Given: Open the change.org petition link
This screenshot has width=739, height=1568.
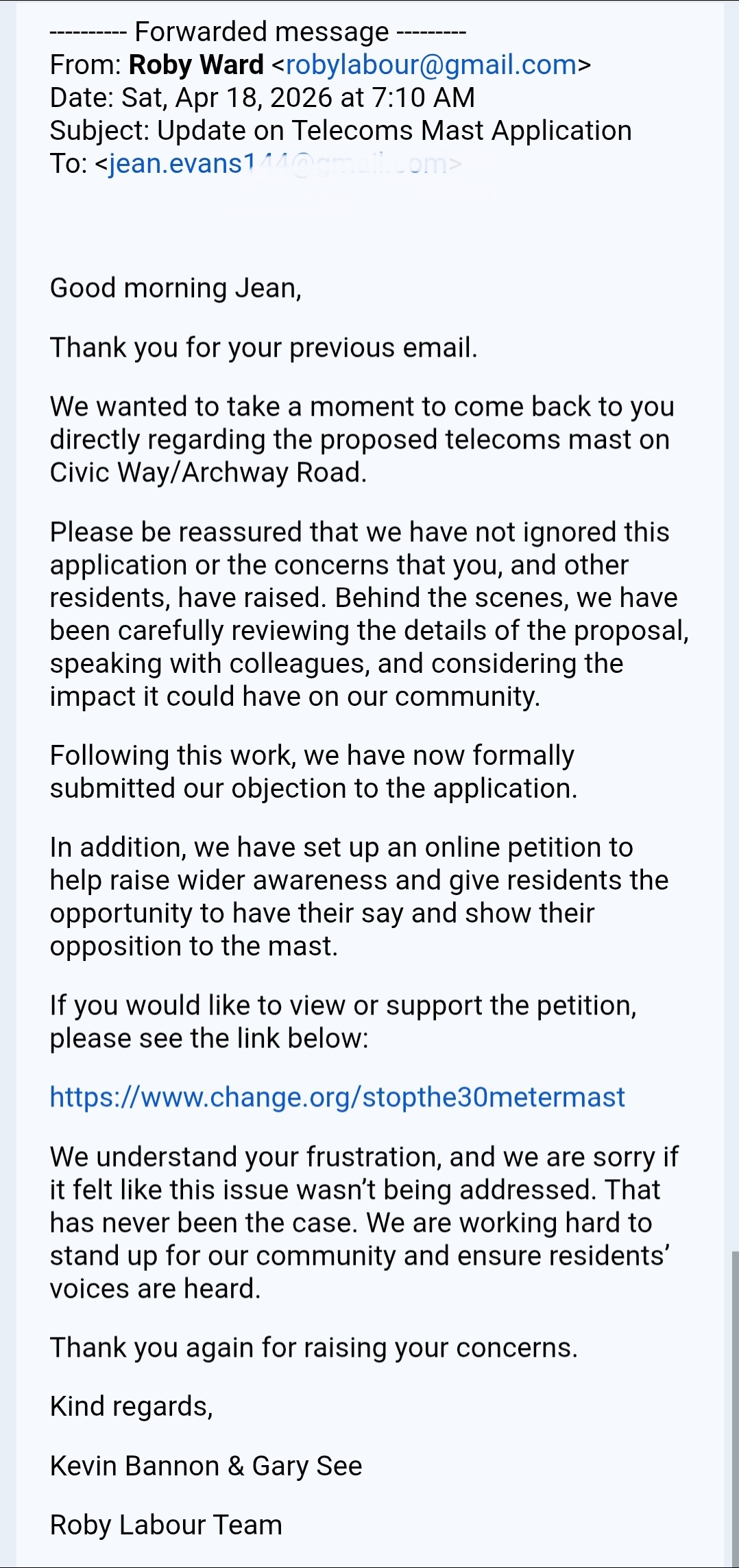Looking at the screenshot, I should point(337,1097).
